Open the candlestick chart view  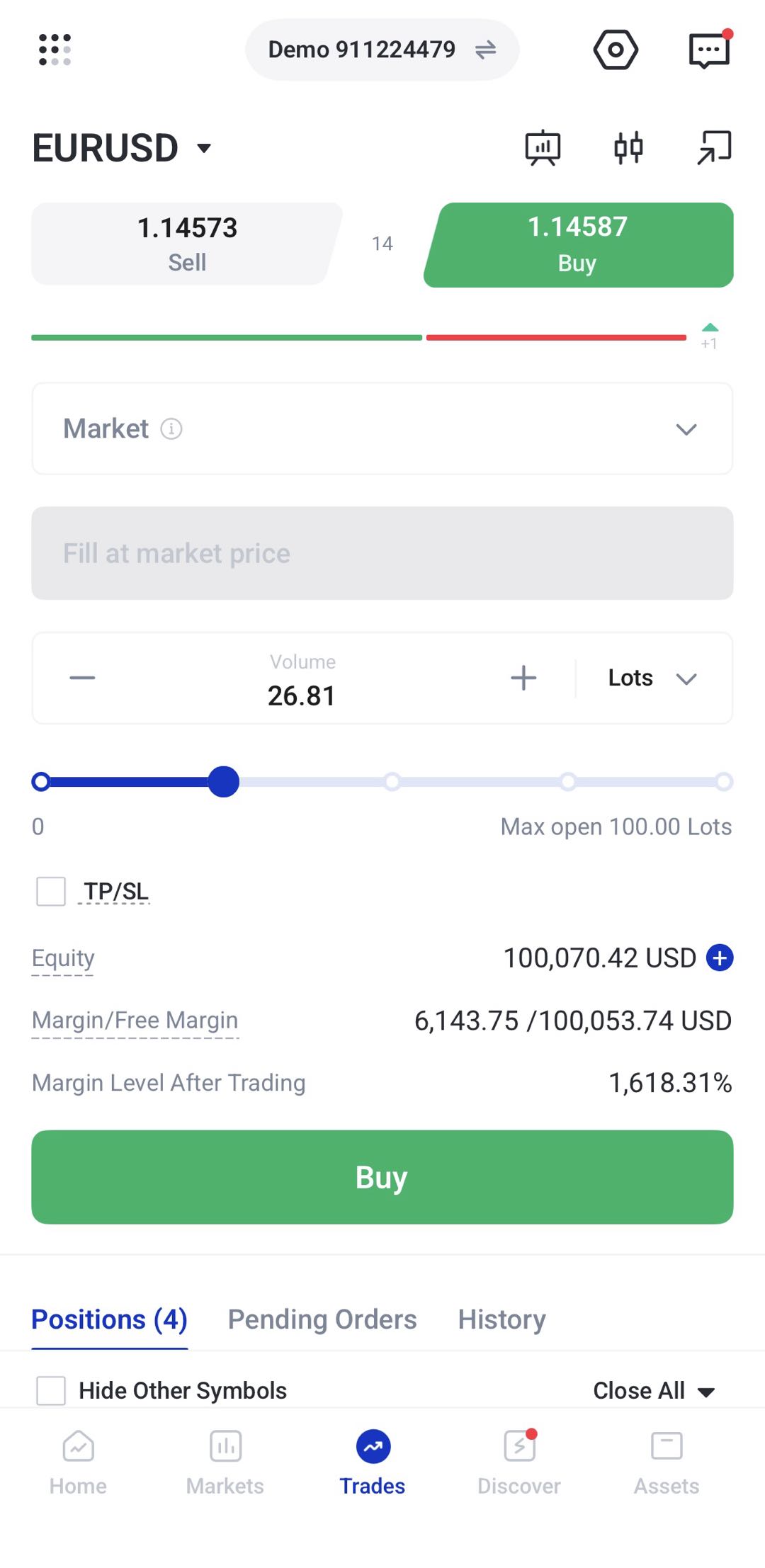pyautogui.click(x=628, y=148)
